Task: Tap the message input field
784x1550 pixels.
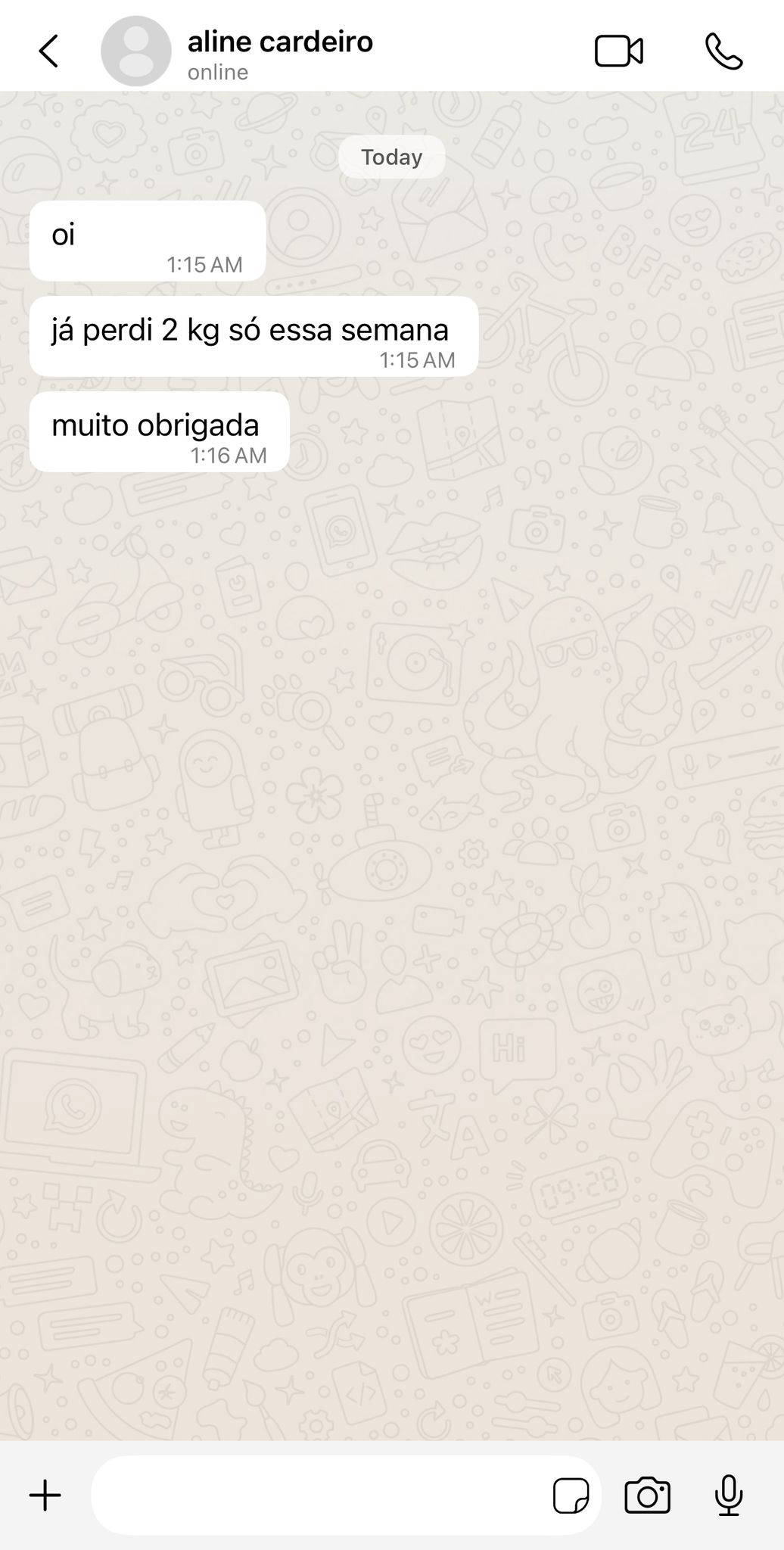Action: click(x=318, y=1496)
